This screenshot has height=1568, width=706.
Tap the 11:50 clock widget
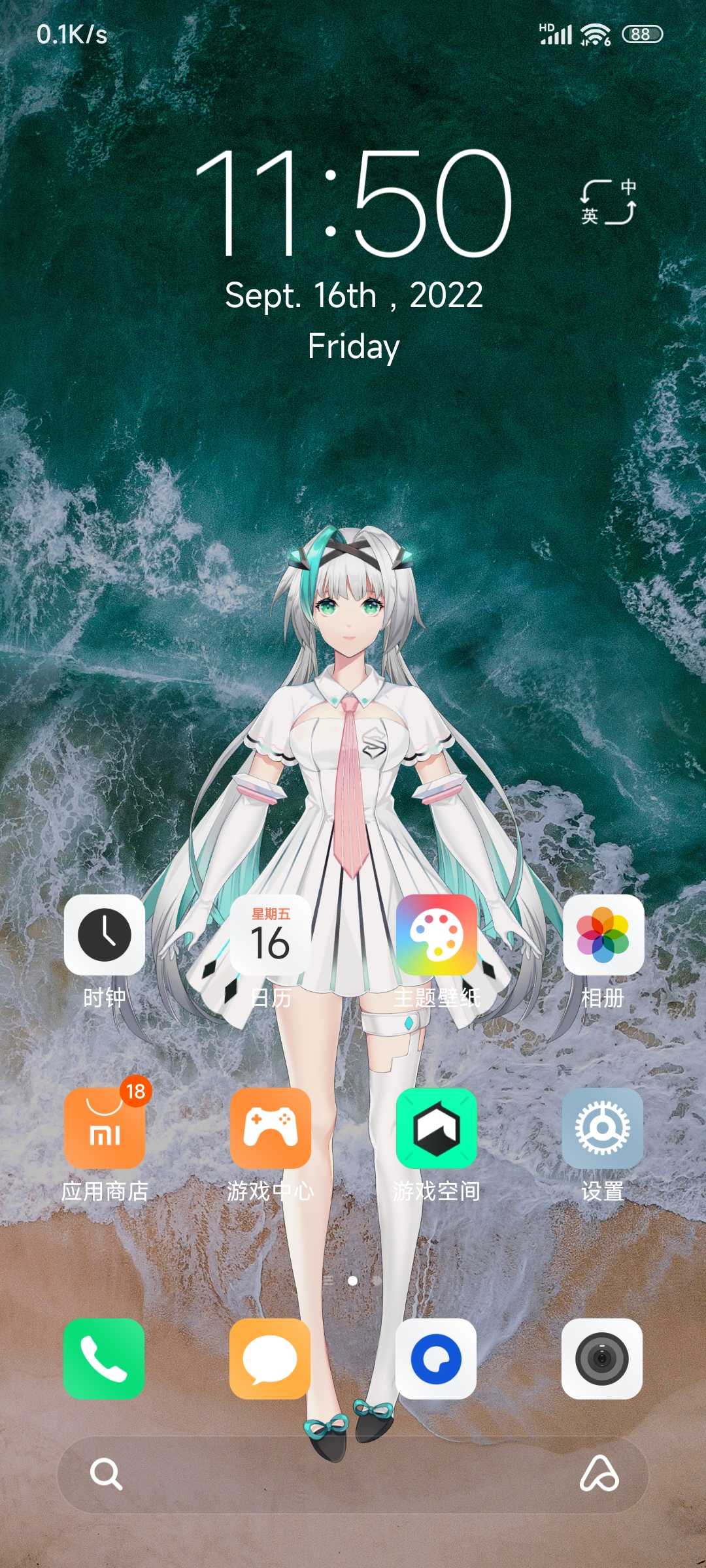point(353,204)
